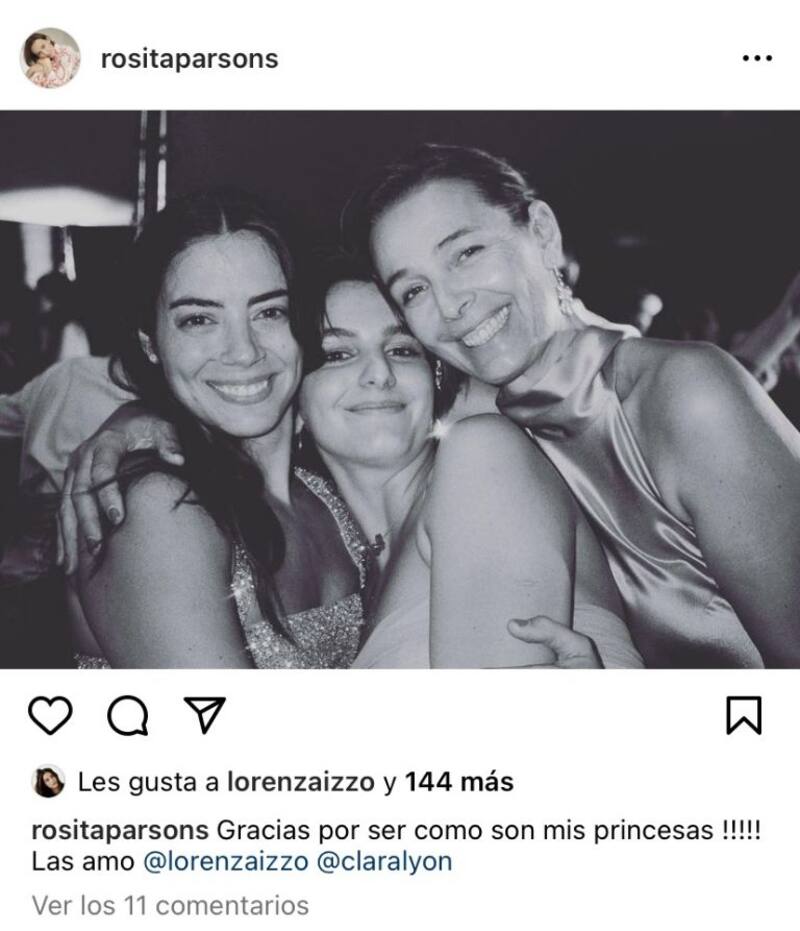Screen dimensions: 800x931
Task: Open rositaparsons profile picture
Action: [x=50, y=58]
